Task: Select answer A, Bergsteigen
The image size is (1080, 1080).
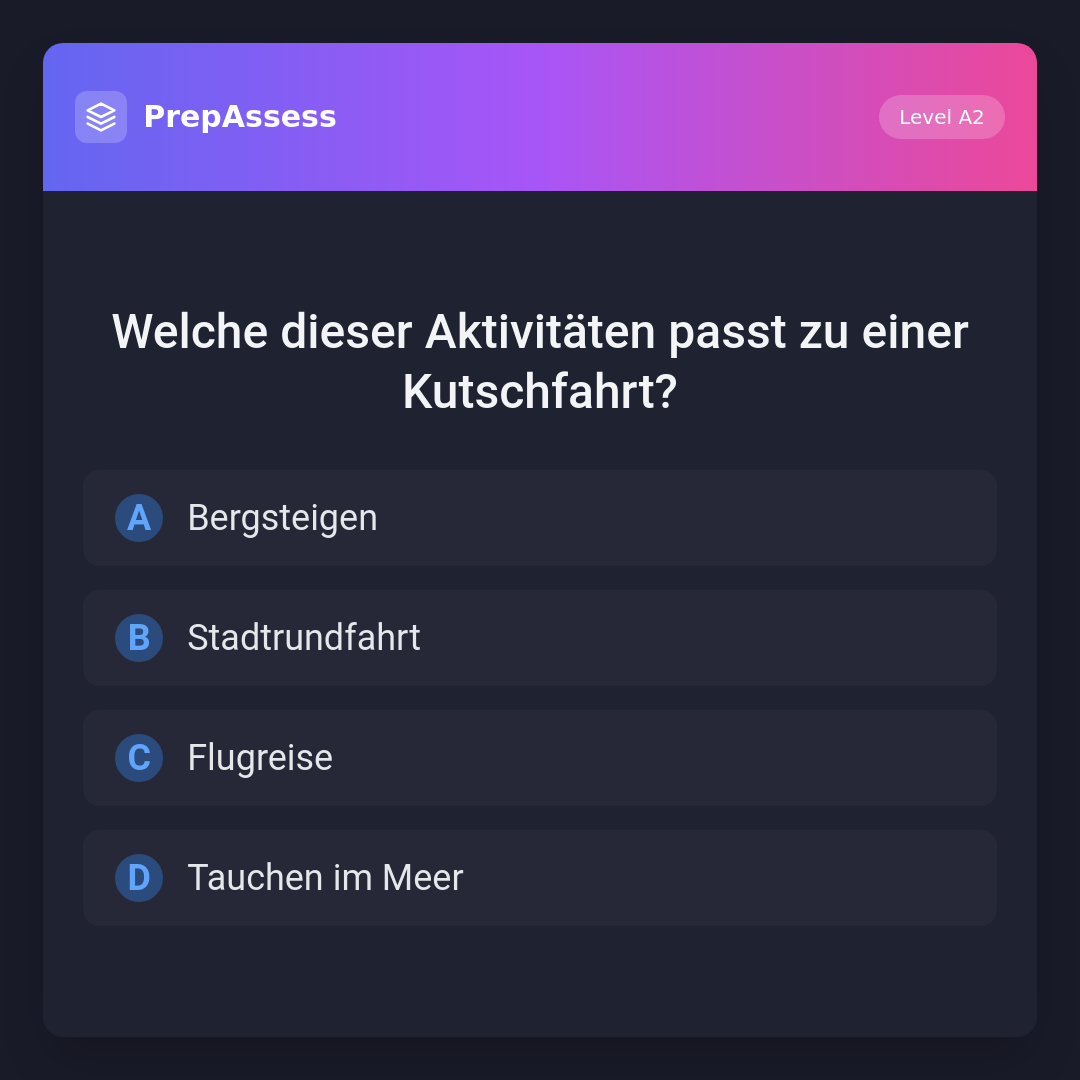Action: point(540,518)
